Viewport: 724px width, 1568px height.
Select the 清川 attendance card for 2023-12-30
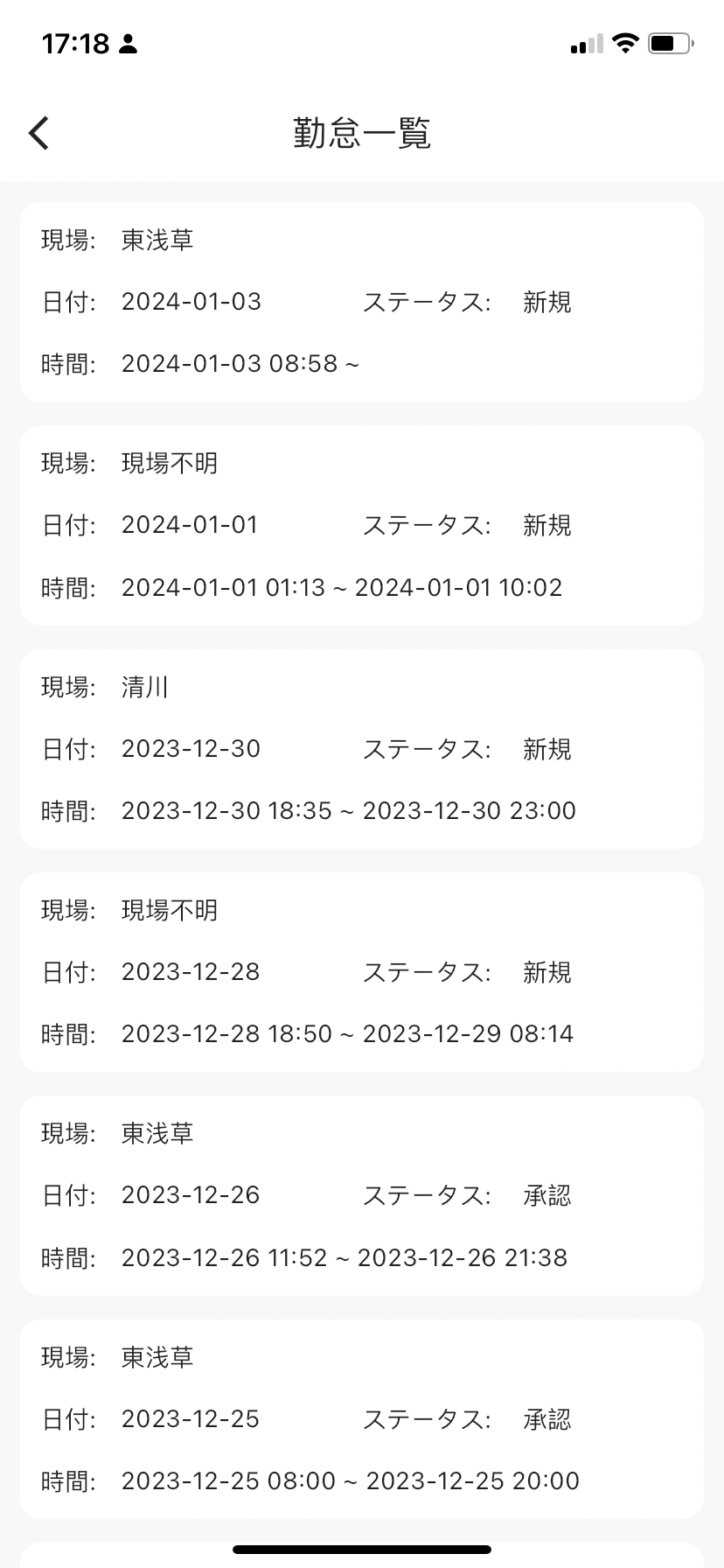362,749
